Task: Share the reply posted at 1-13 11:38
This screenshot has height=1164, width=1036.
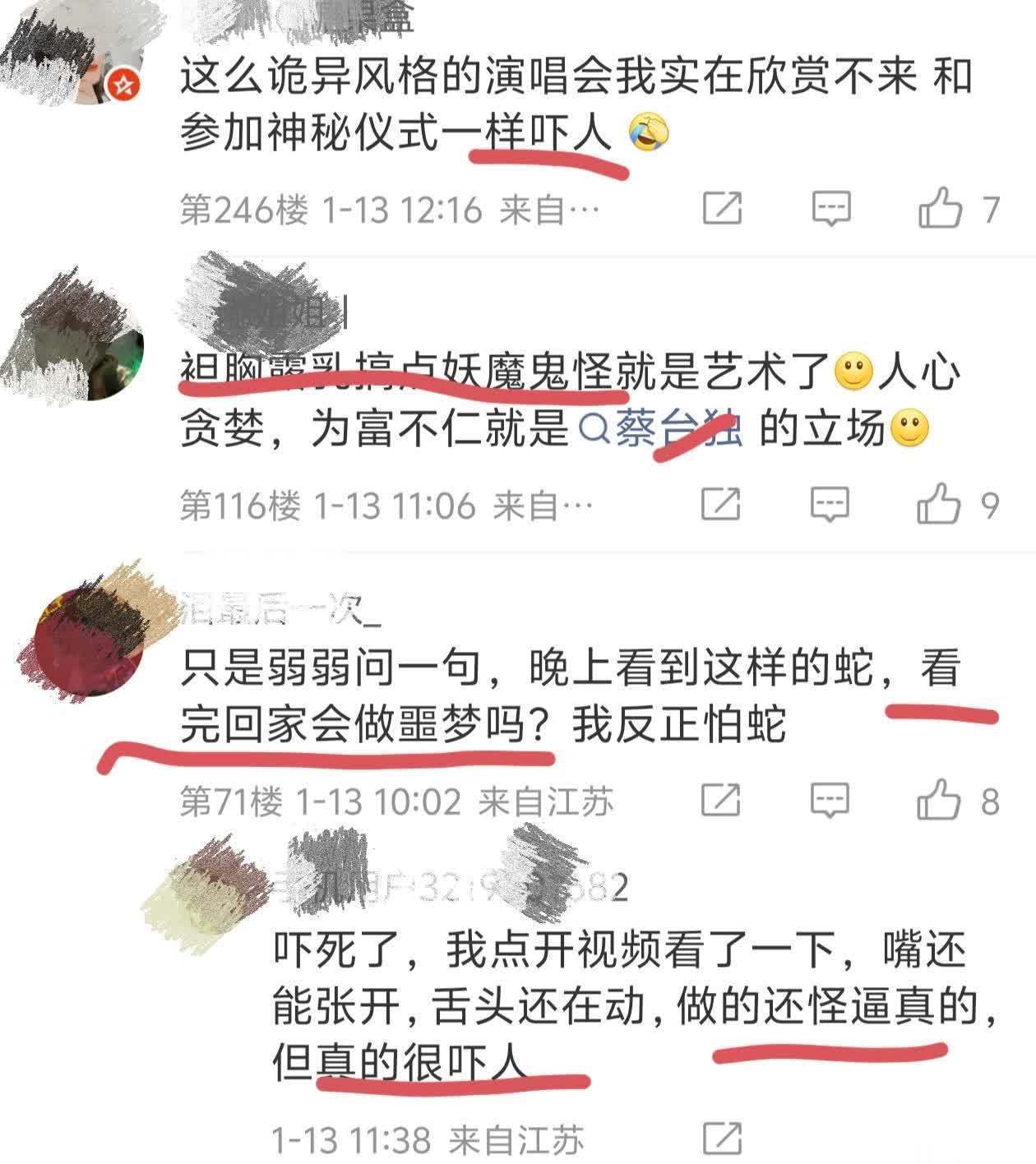Action: 722,1139
